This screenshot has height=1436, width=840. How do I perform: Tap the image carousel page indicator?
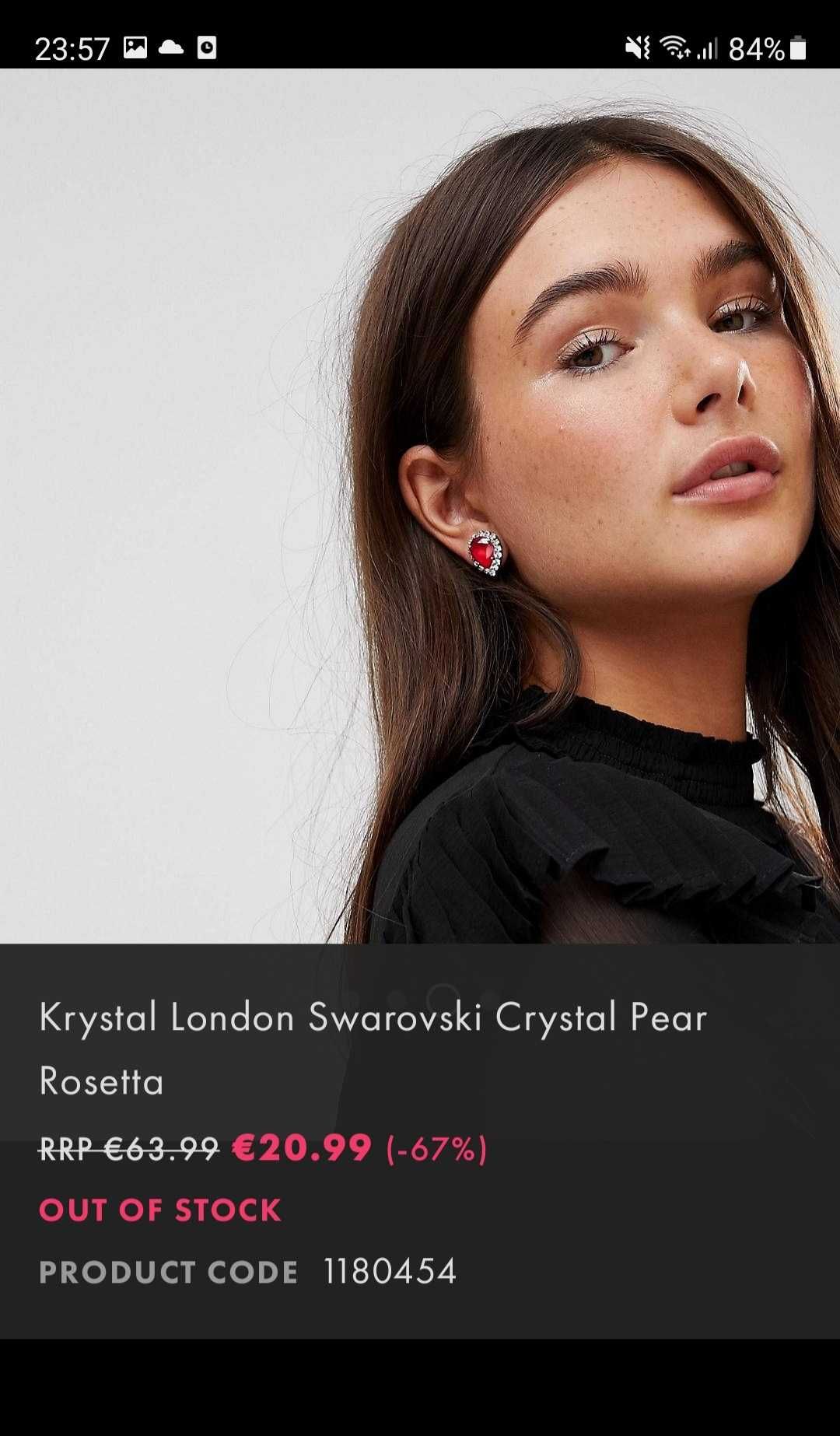click(x=443, y=997)
